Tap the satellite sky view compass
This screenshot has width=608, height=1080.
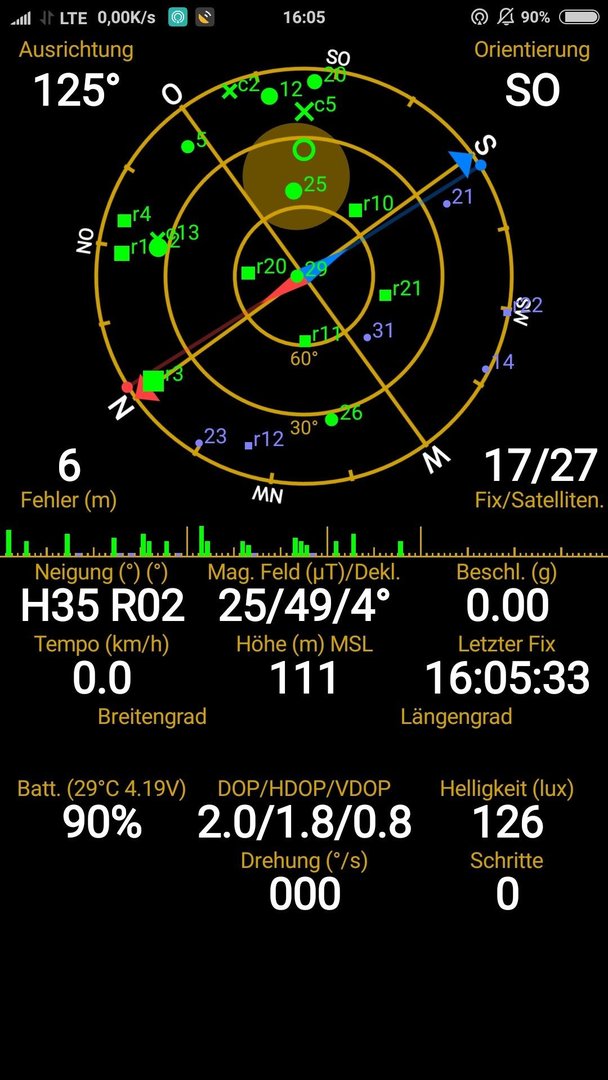pyautogui.click(x=304, y=276)
